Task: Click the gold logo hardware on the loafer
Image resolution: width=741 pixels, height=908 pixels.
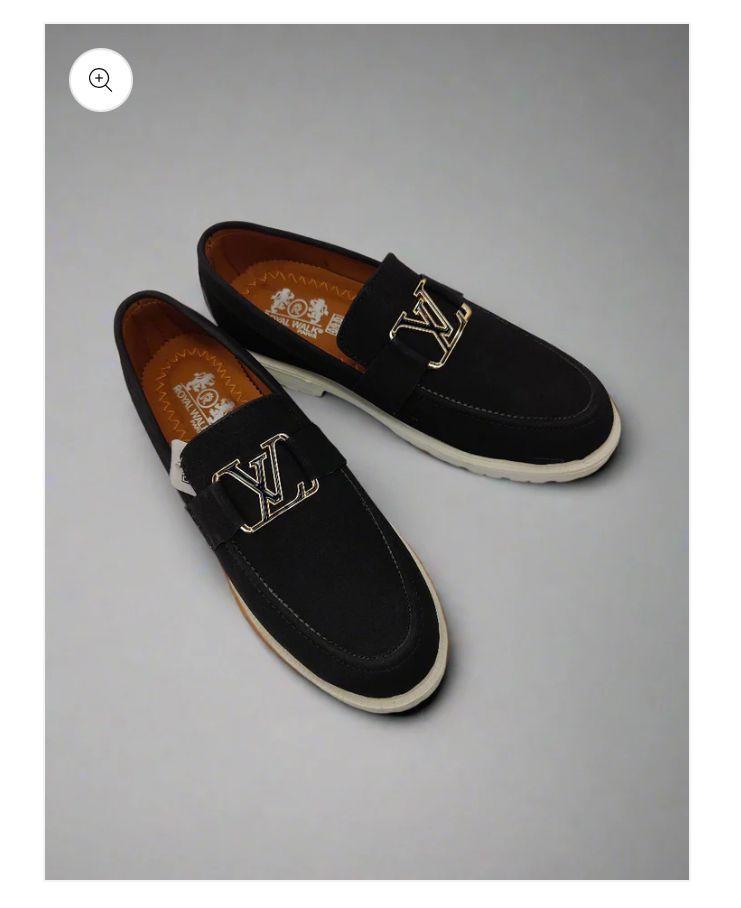Action: tap(430, 325)
